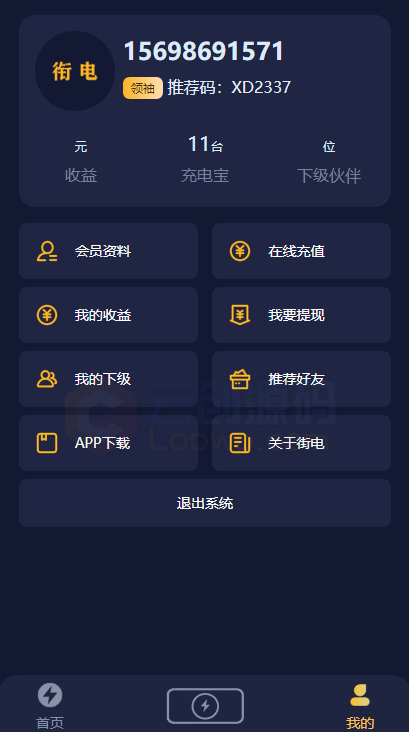Tap 退出系统 to log out
The image size is (409, 732).
click(205, 503)
